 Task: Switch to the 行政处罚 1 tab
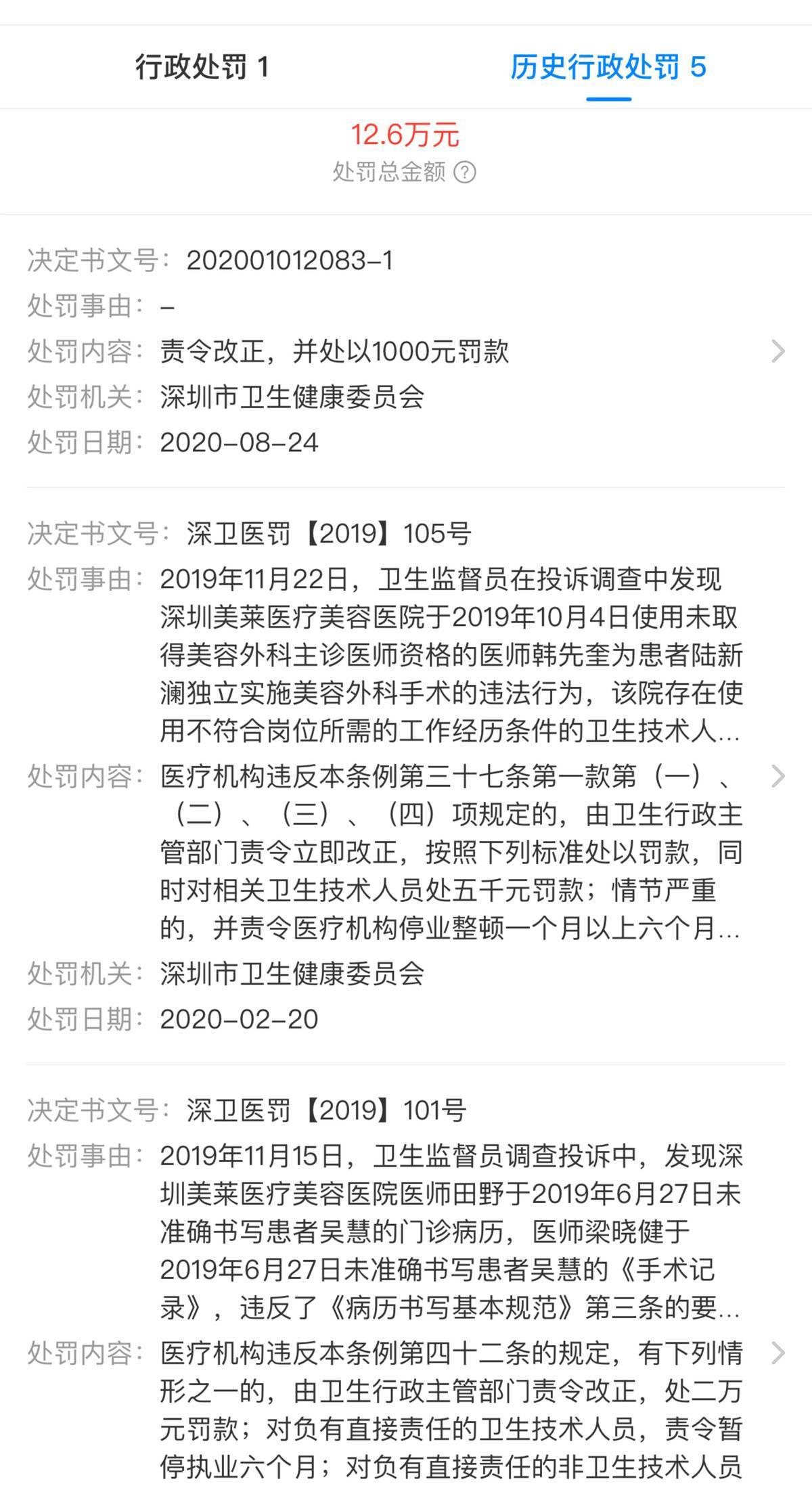(202, 67)
